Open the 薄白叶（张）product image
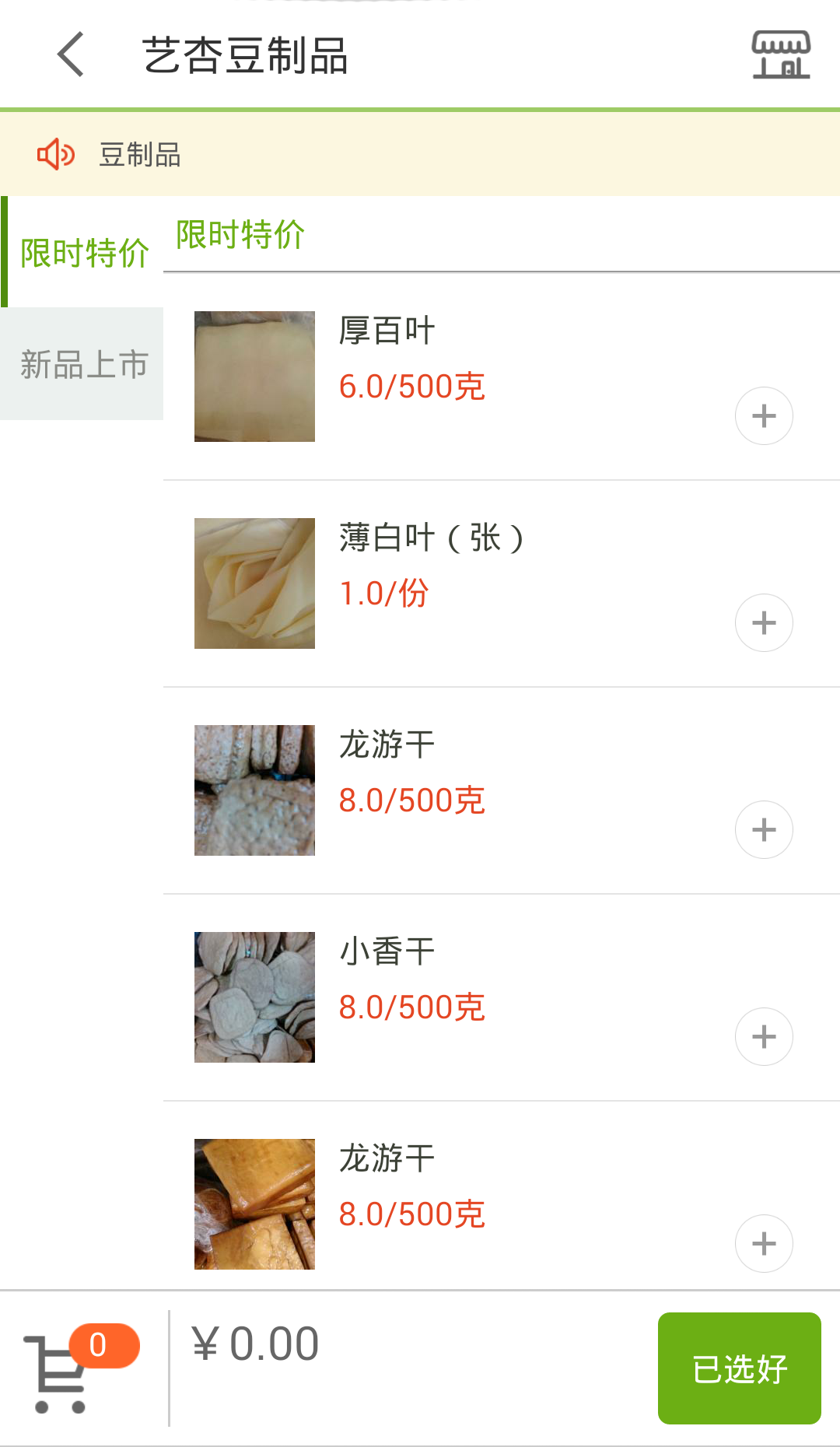Screen dimensions: 840x1447 pos(254,583)
